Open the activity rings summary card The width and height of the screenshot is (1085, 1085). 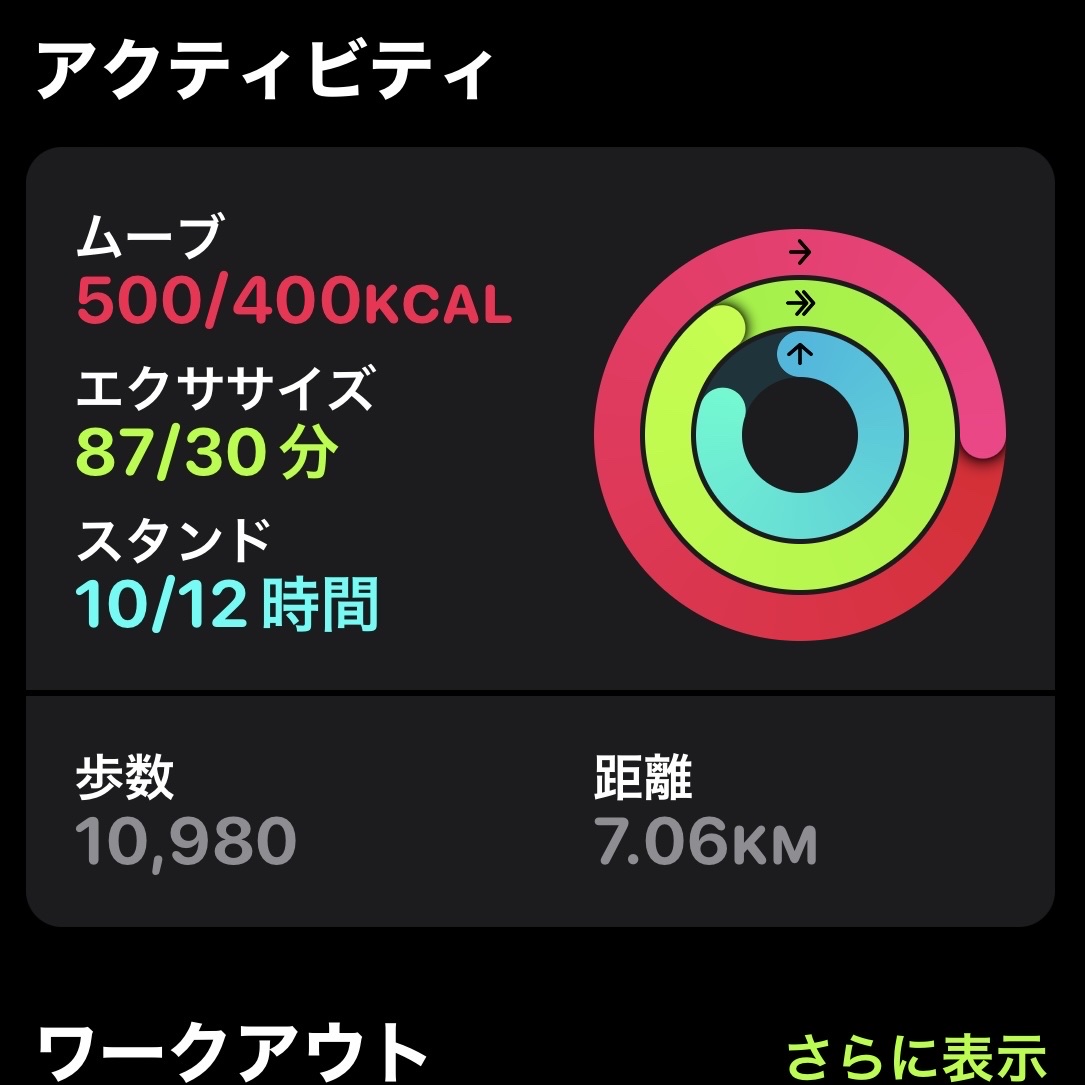[540, 420]
